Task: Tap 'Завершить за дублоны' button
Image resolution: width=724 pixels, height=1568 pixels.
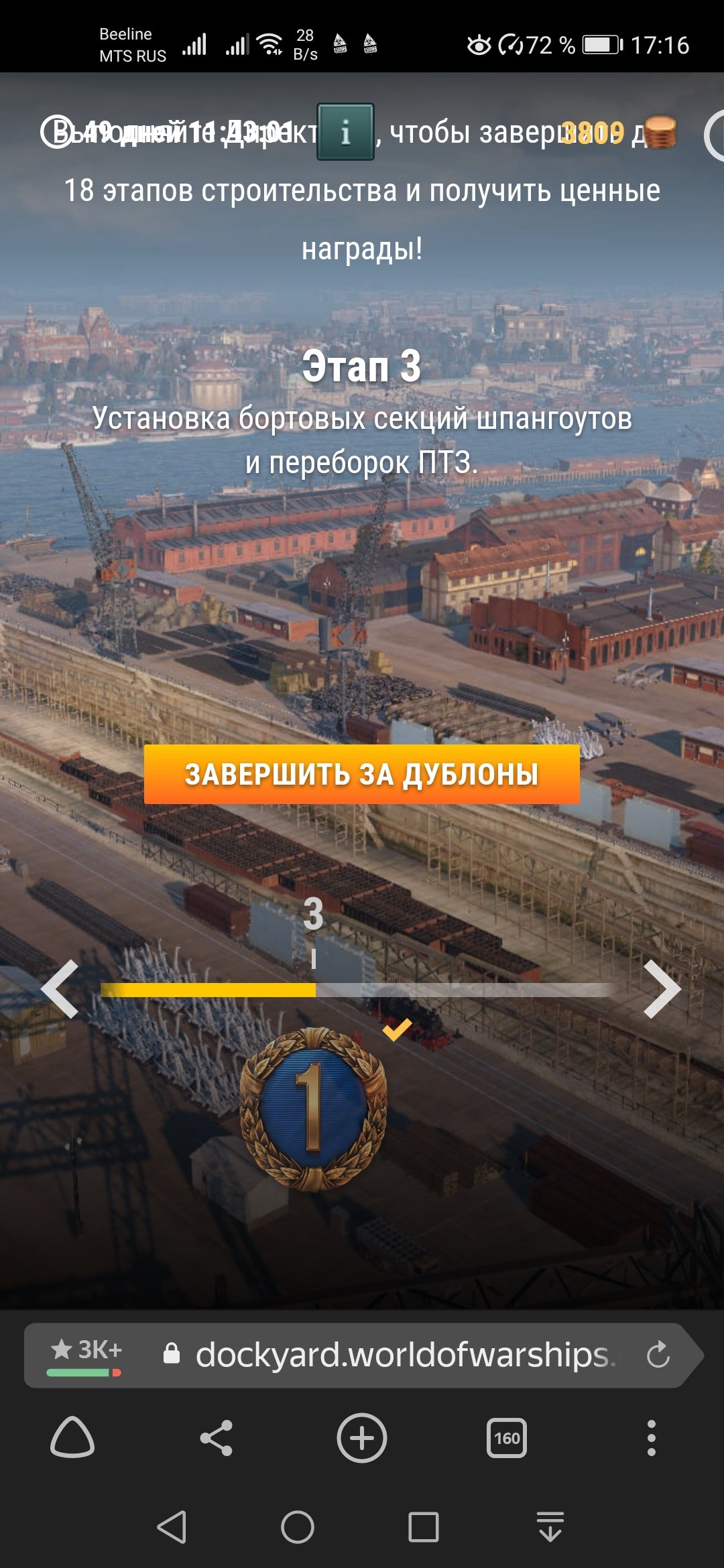Action: click(362, 774)
